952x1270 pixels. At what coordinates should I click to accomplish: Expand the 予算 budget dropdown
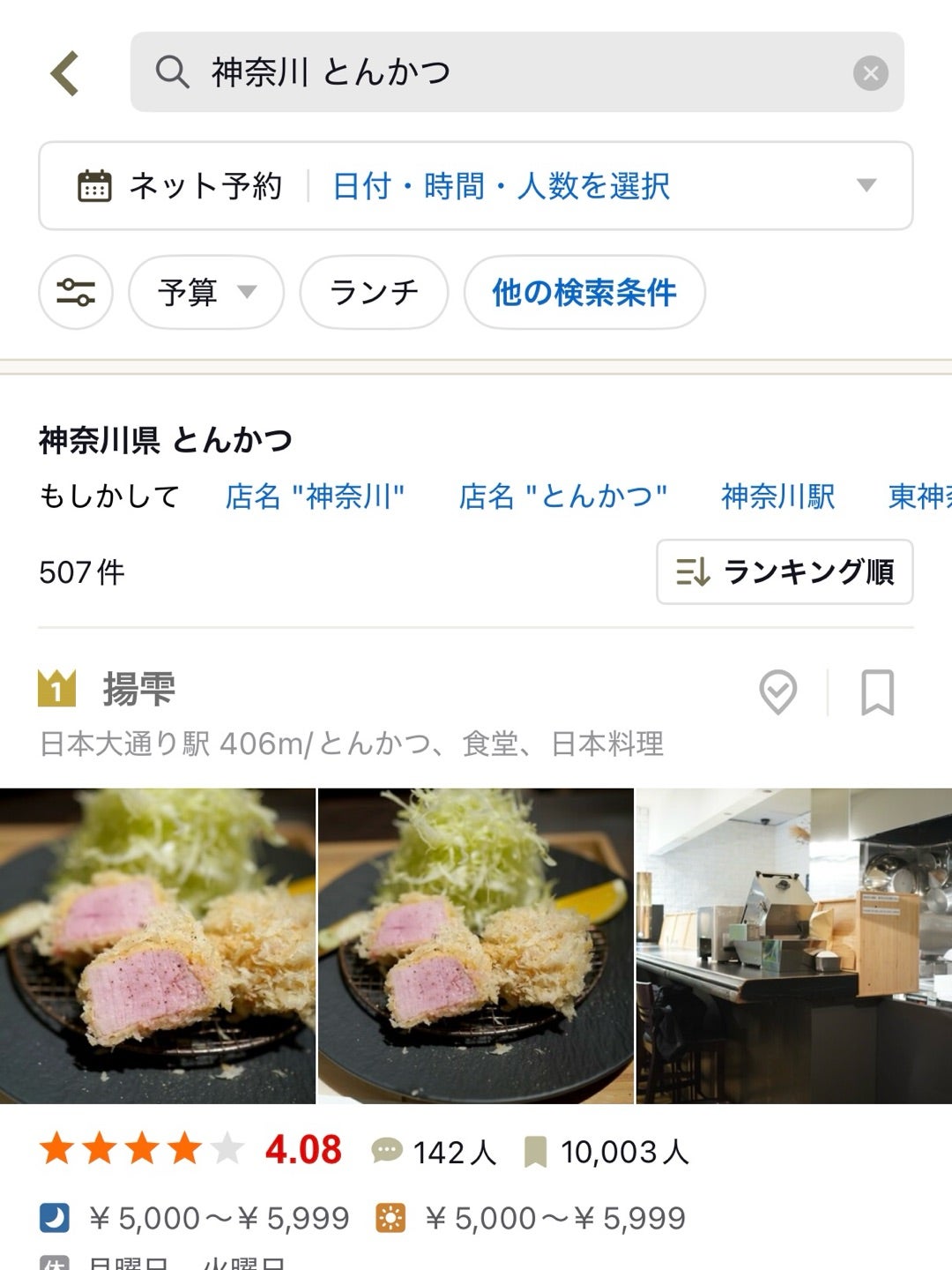[x=206, y=292]
